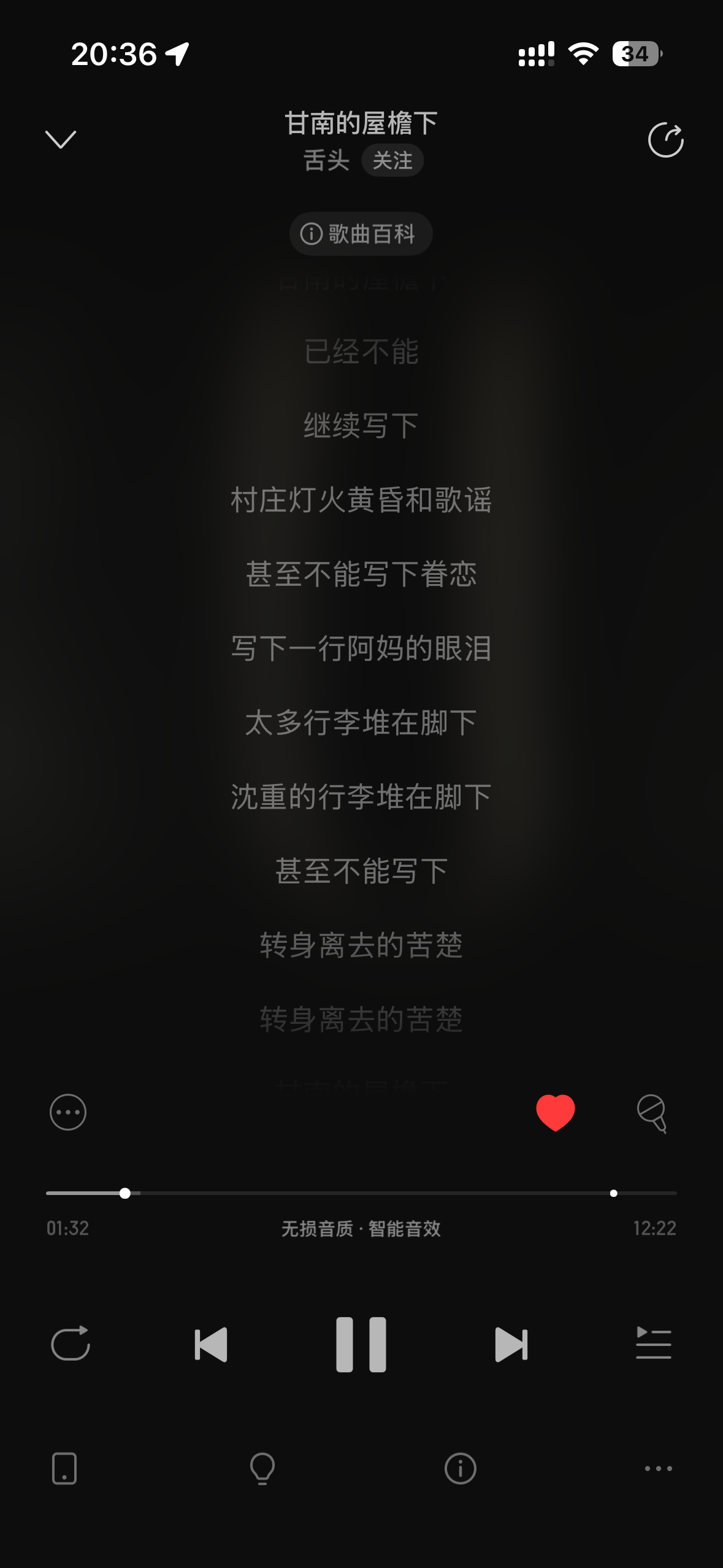Open 无损音质 · 智能音效 sound quality settings
Screen dimensions: 723x1568
[x=361, y=1229]
